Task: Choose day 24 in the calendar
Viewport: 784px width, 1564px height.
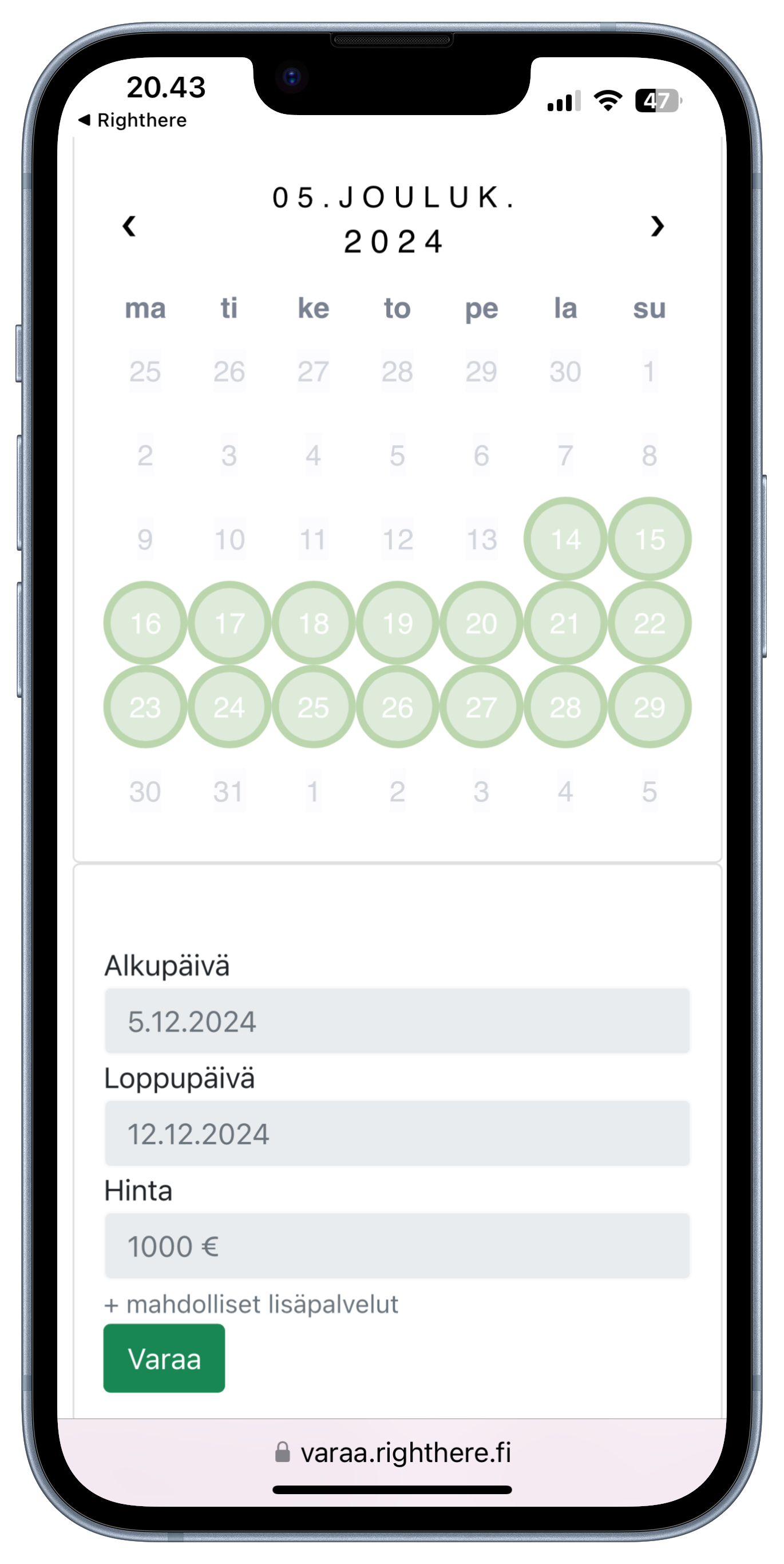Action: click(229, 706)
